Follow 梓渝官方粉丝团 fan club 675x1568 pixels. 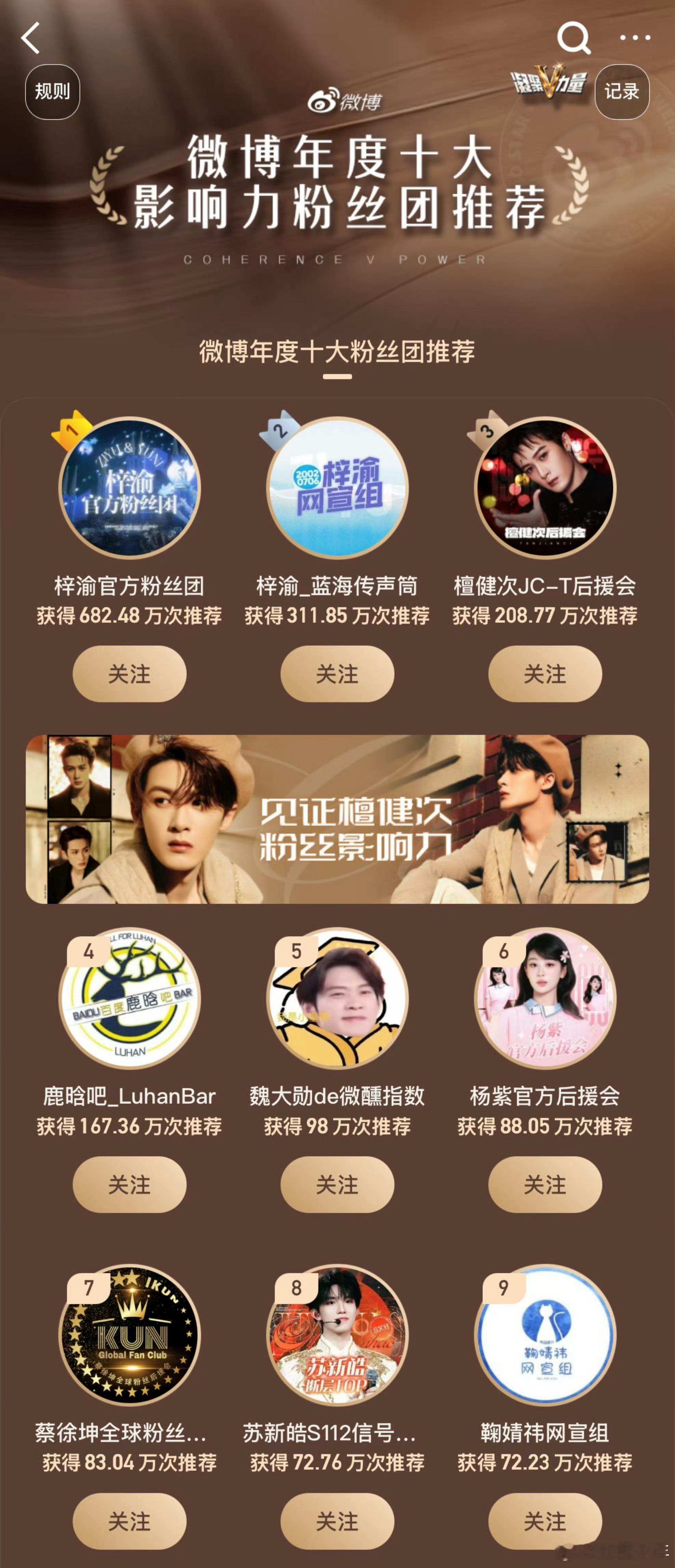tap(130, 673)
